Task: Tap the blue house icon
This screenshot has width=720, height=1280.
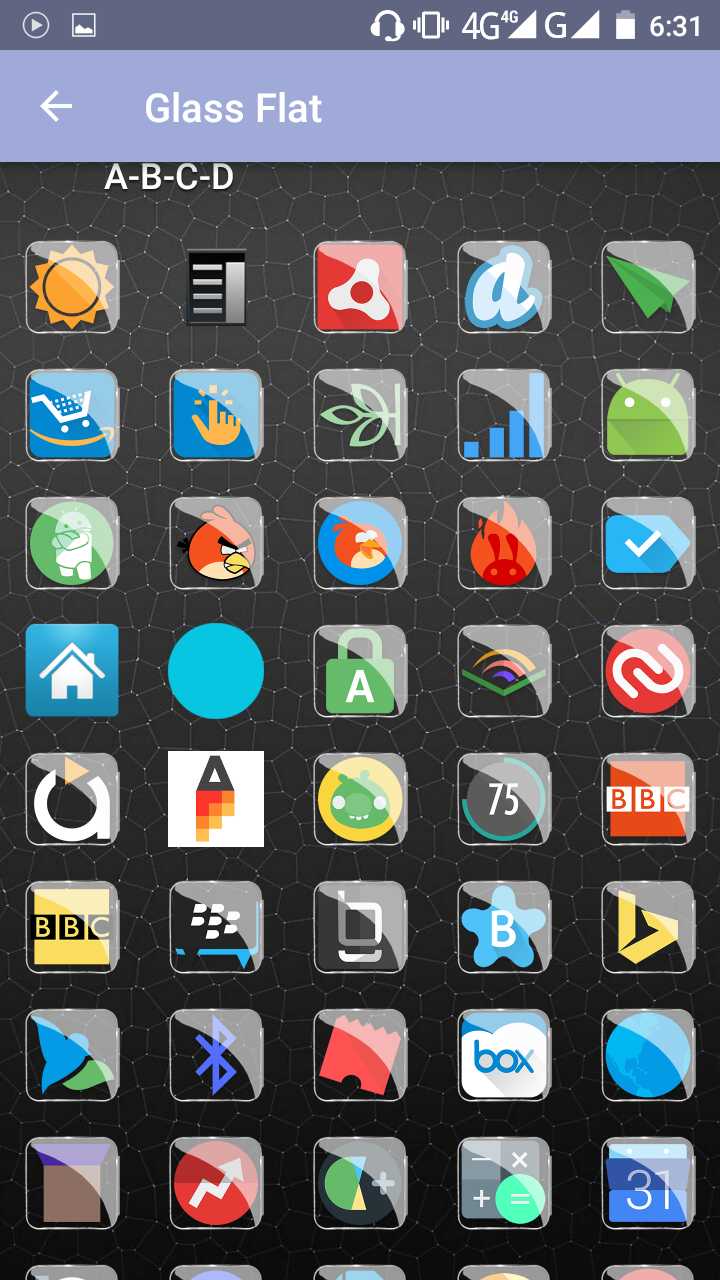Action: click(x=72, y=671)
